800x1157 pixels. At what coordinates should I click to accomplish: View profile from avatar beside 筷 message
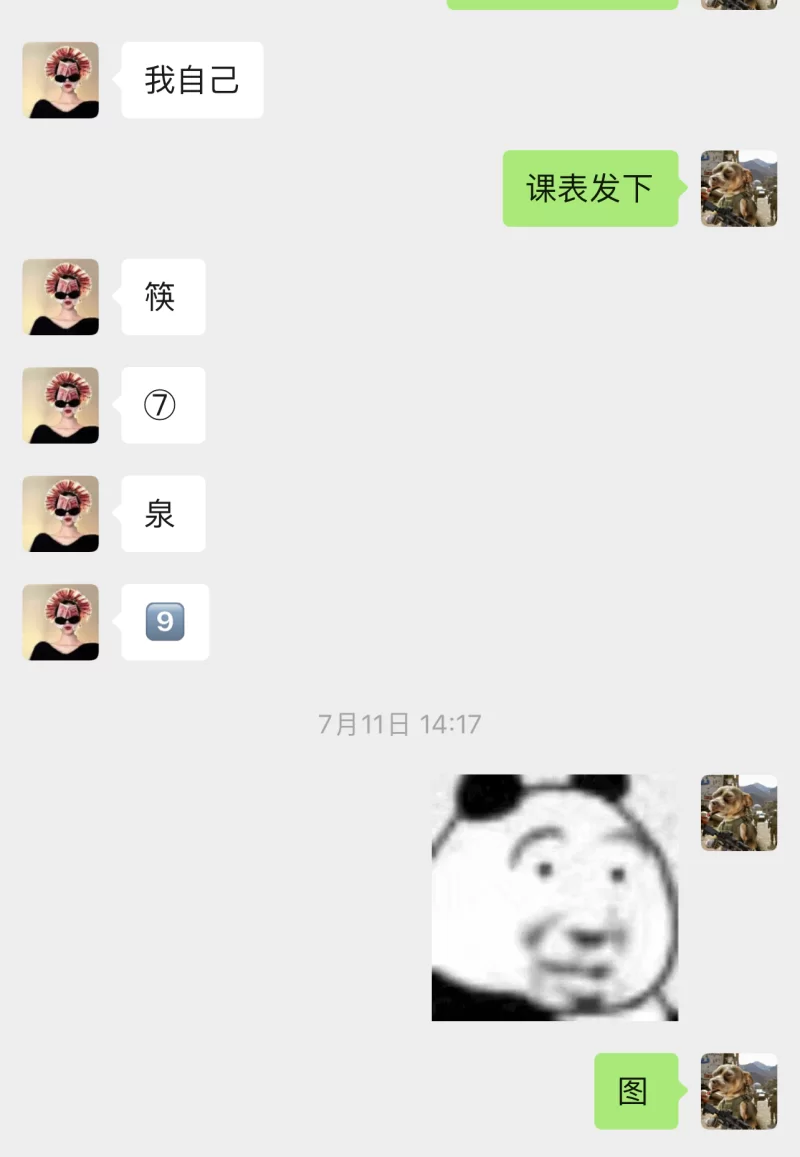[61, 297]
